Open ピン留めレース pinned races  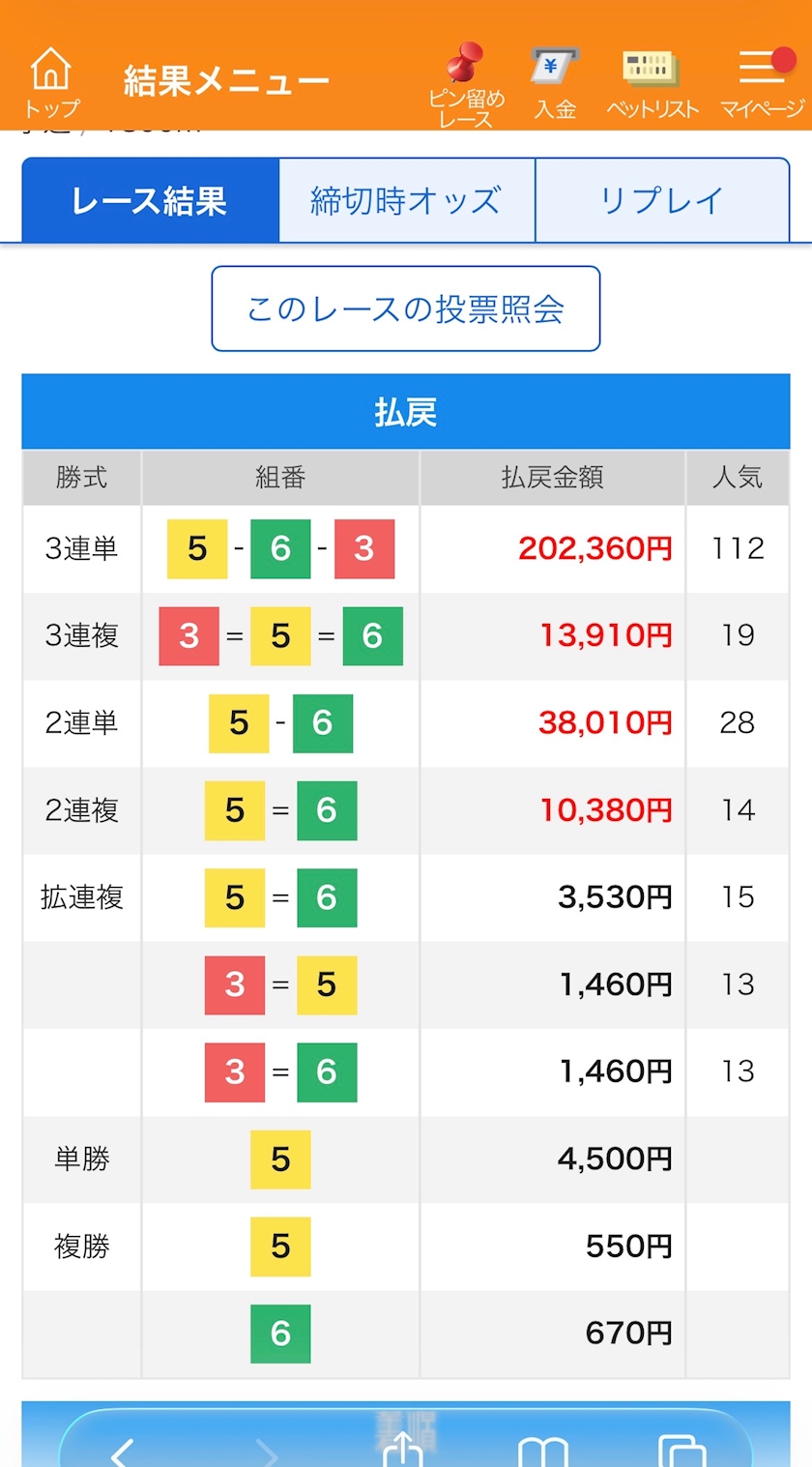467,85
